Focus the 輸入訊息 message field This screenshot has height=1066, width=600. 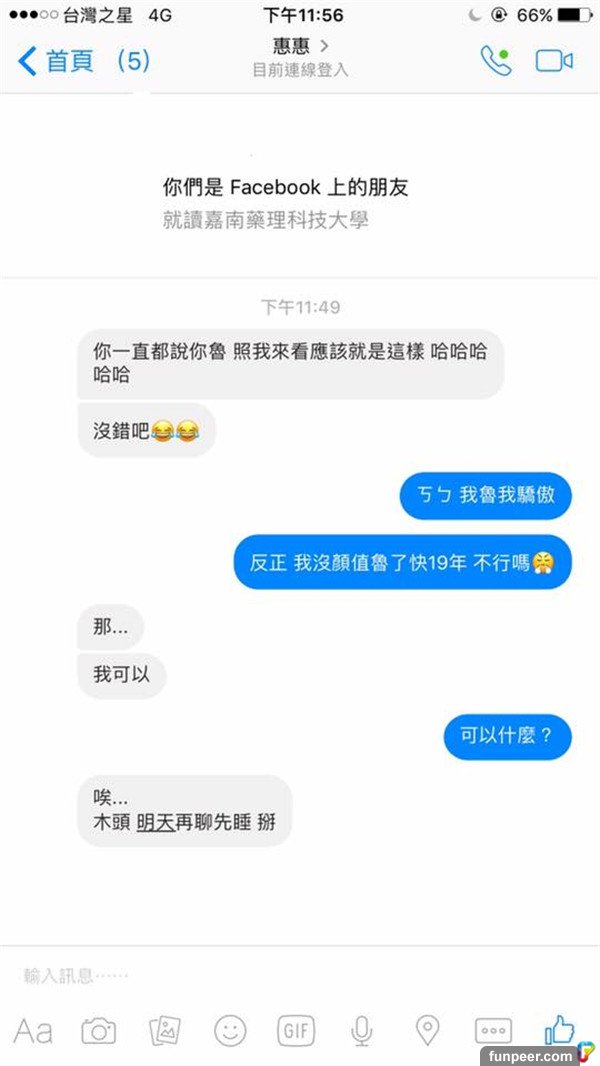pos(250,975)
